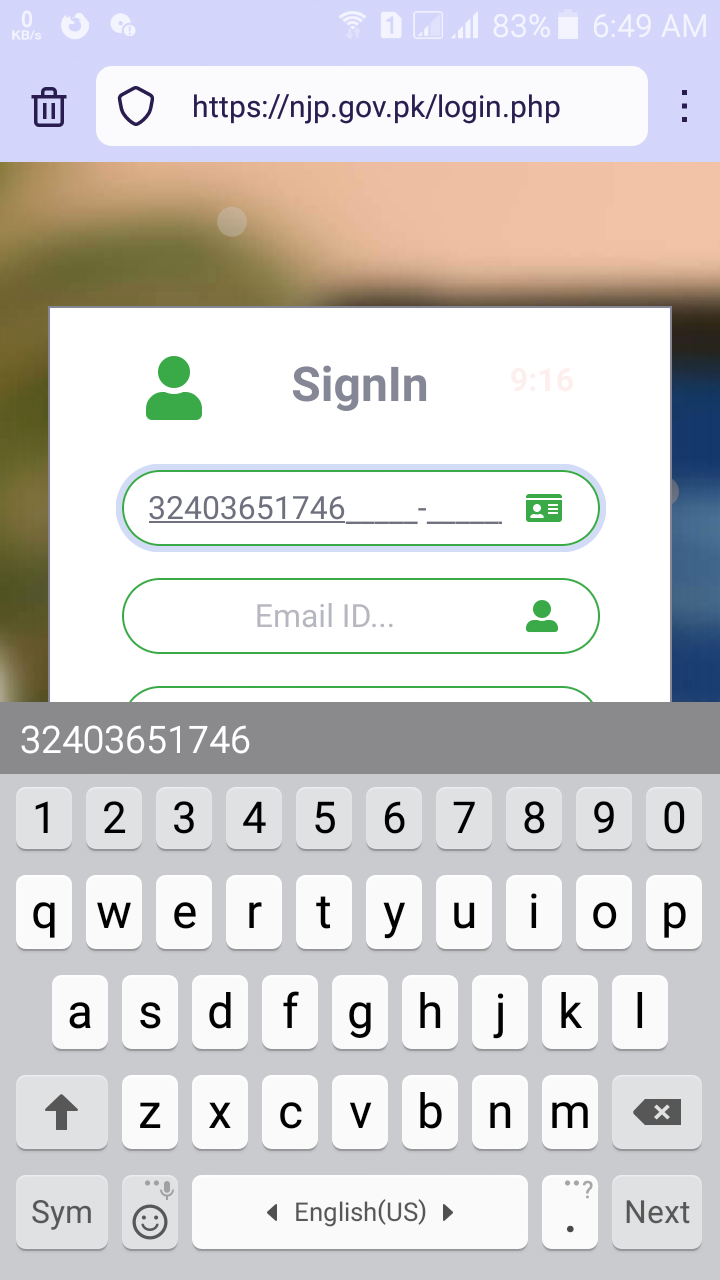View site security shield info
Screen dimensions: 720x1280
(x=136, y=106)
